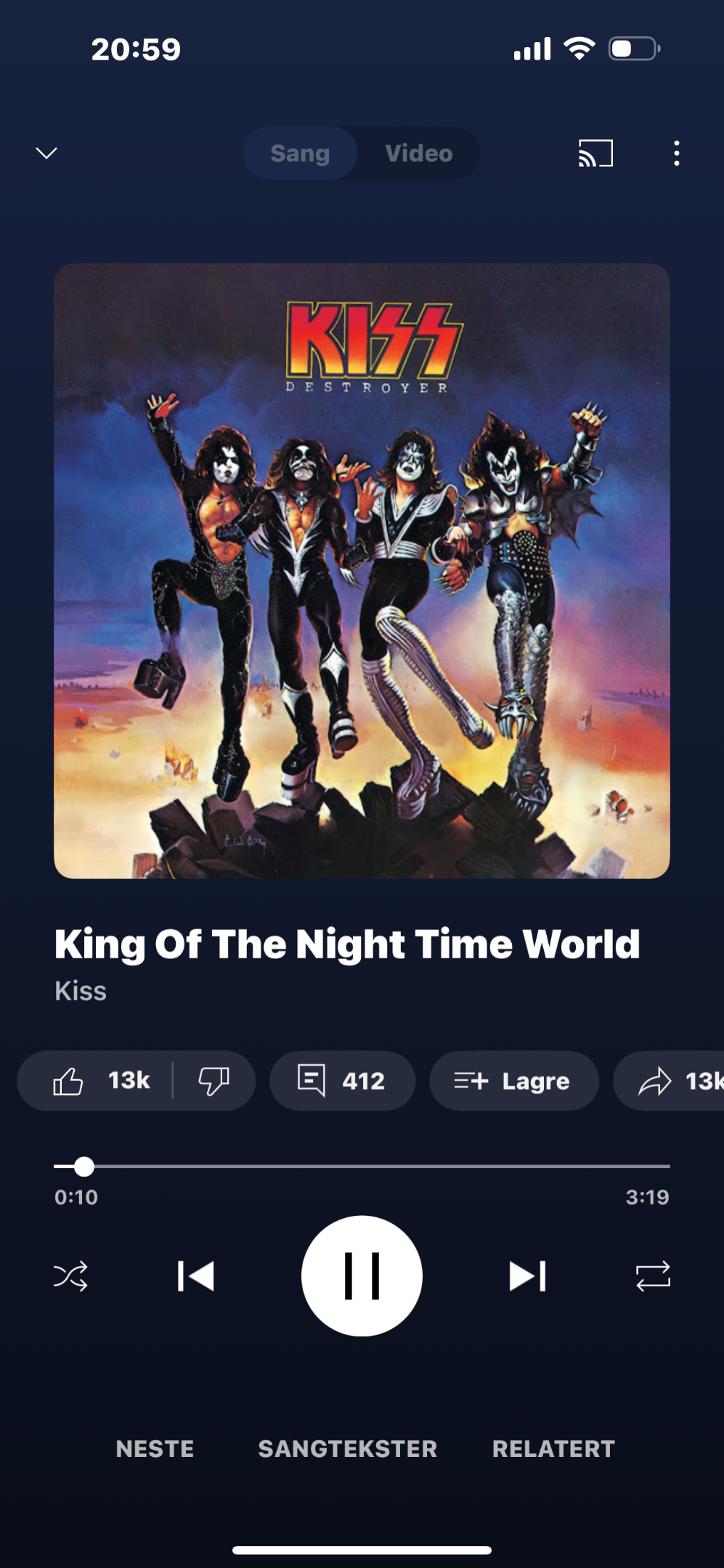Open the 412 comments

tap(342, 1081)
